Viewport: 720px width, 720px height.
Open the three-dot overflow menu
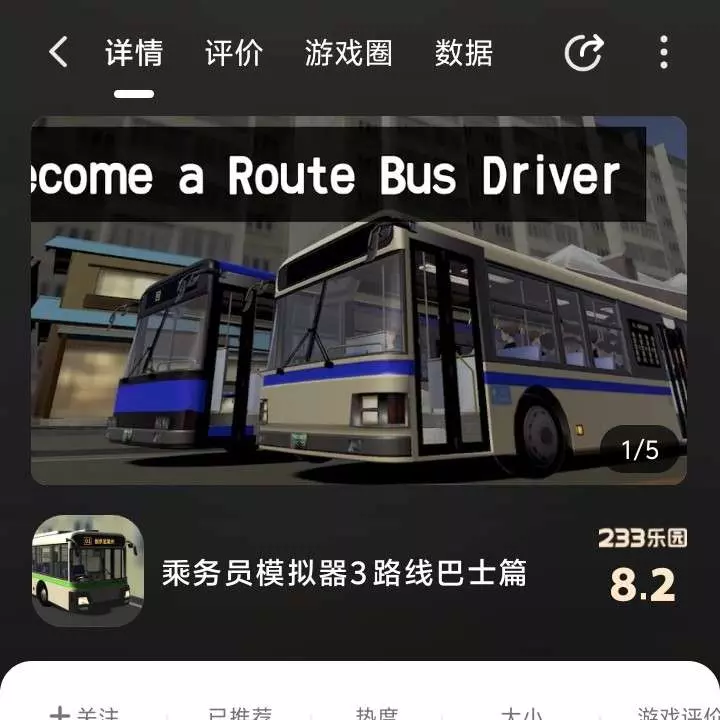click(663, 53)
